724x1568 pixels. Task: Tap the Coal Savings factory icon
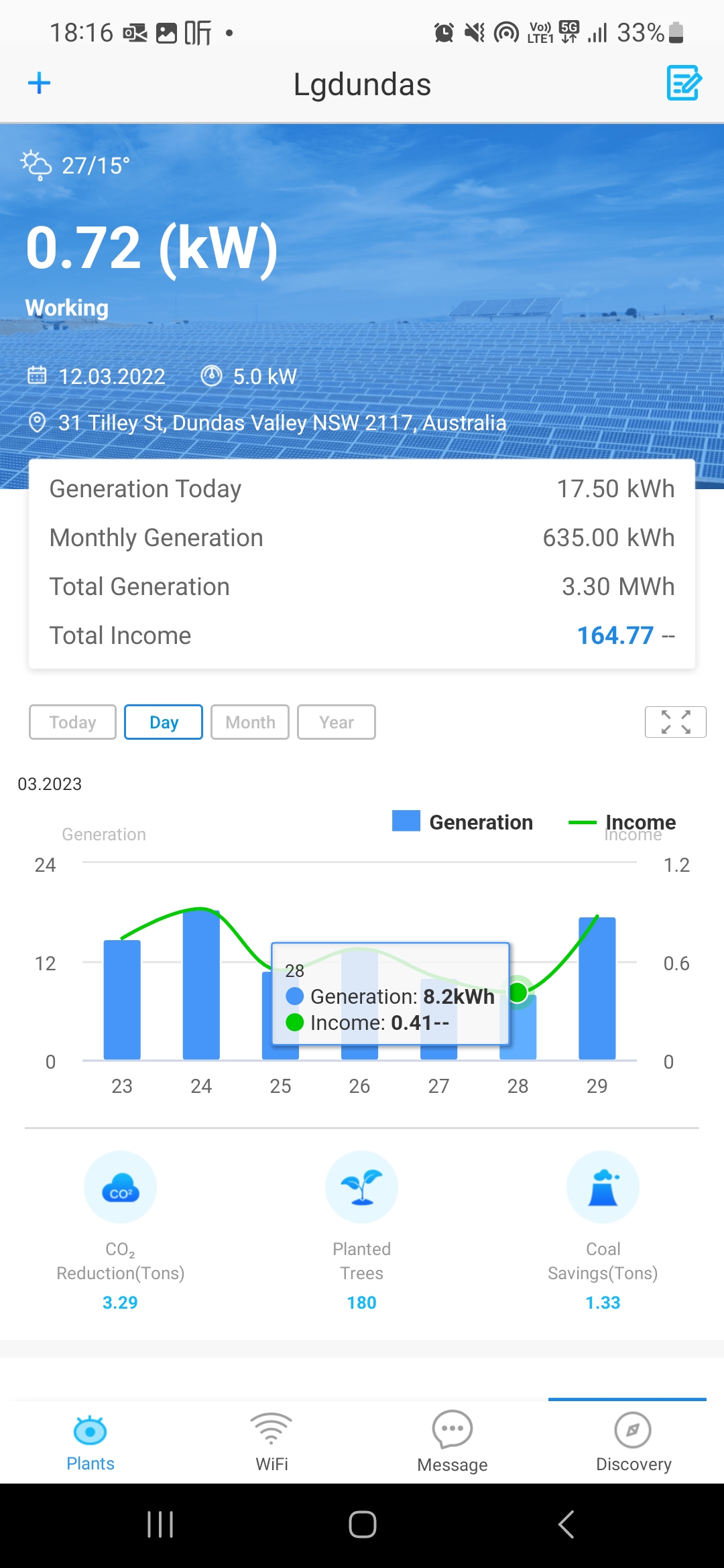(x=603, y=1186)
